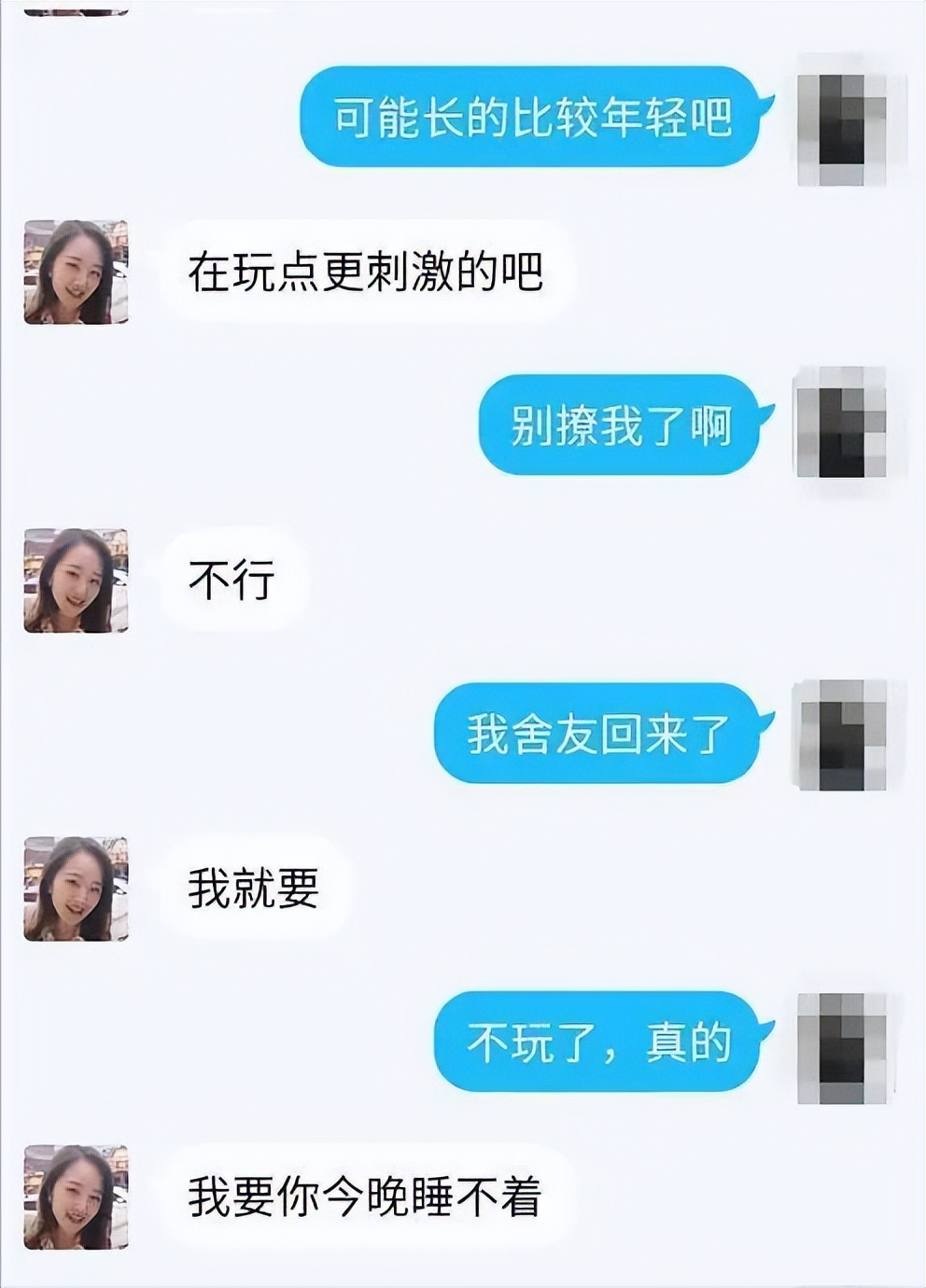This screenshot has height=1288, width=926.
Task: Open avatar next to "我要你今晚睡不着"
Action: [76, 1197]
